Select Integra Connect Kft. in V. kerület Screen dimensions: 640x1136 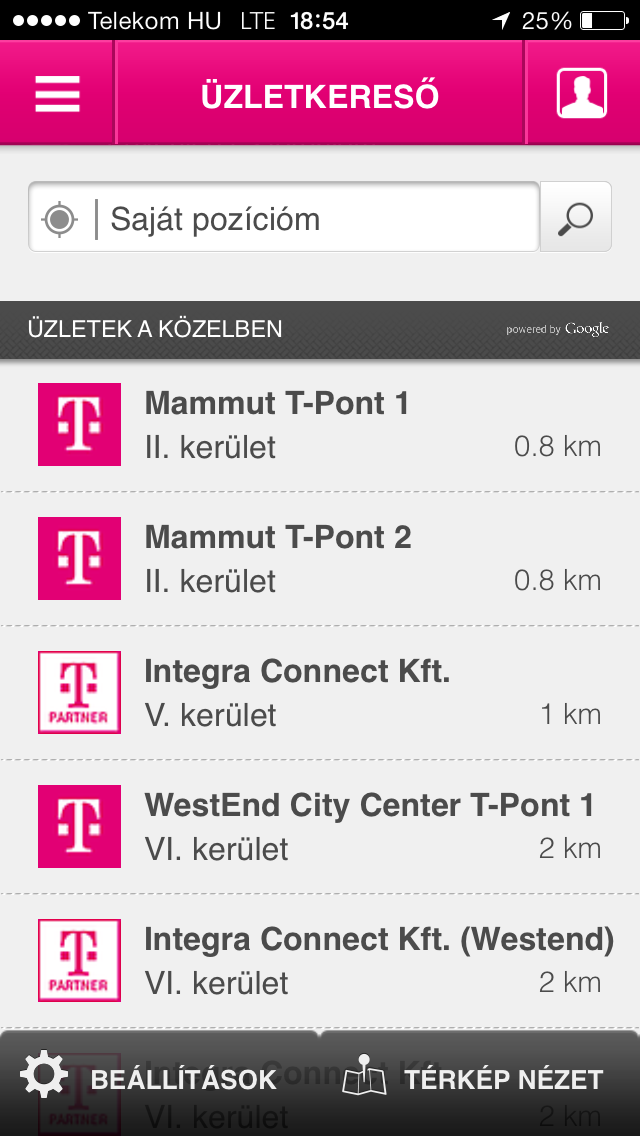[320, 693]
